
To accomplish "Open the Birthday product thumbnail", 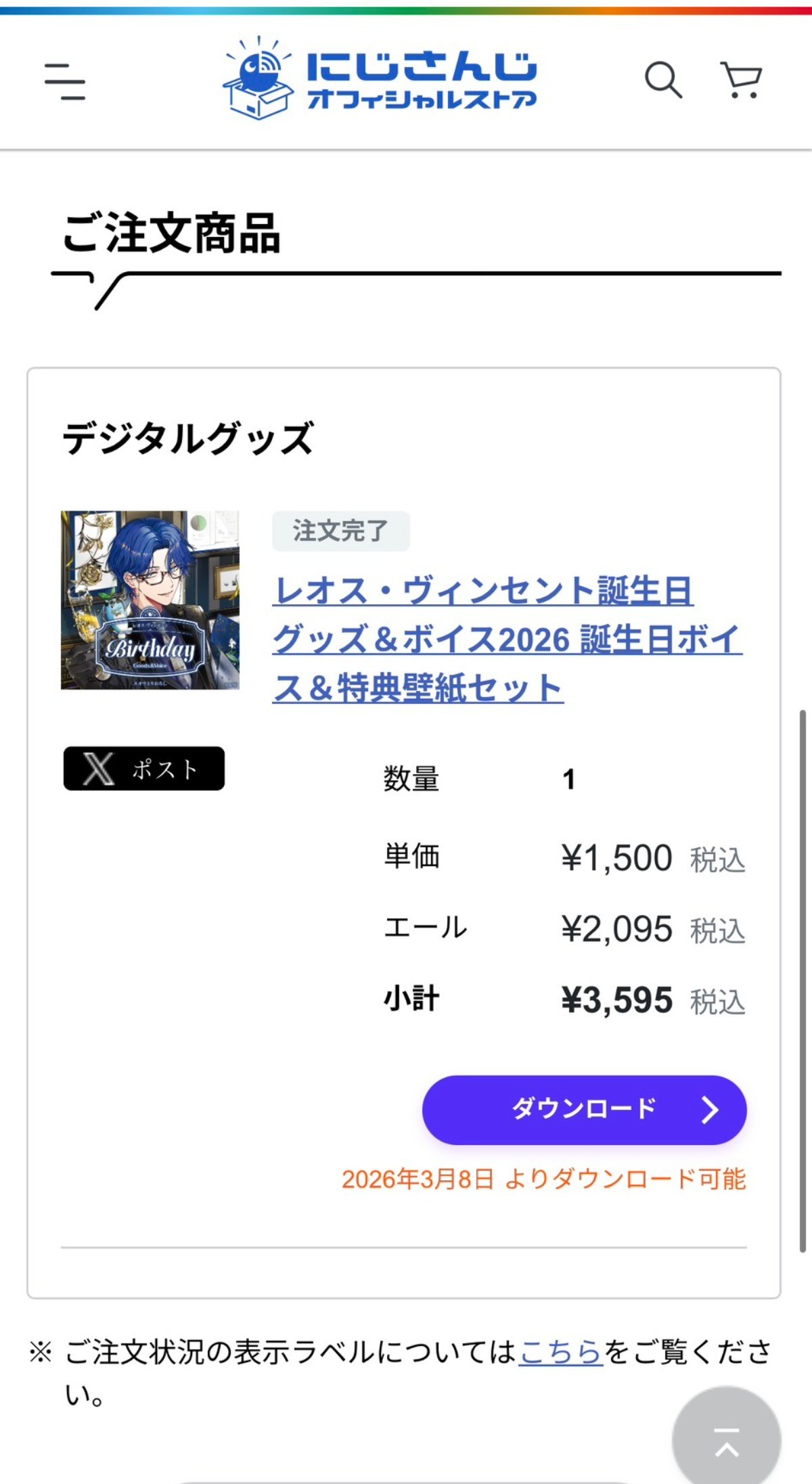I will point(150,600).
